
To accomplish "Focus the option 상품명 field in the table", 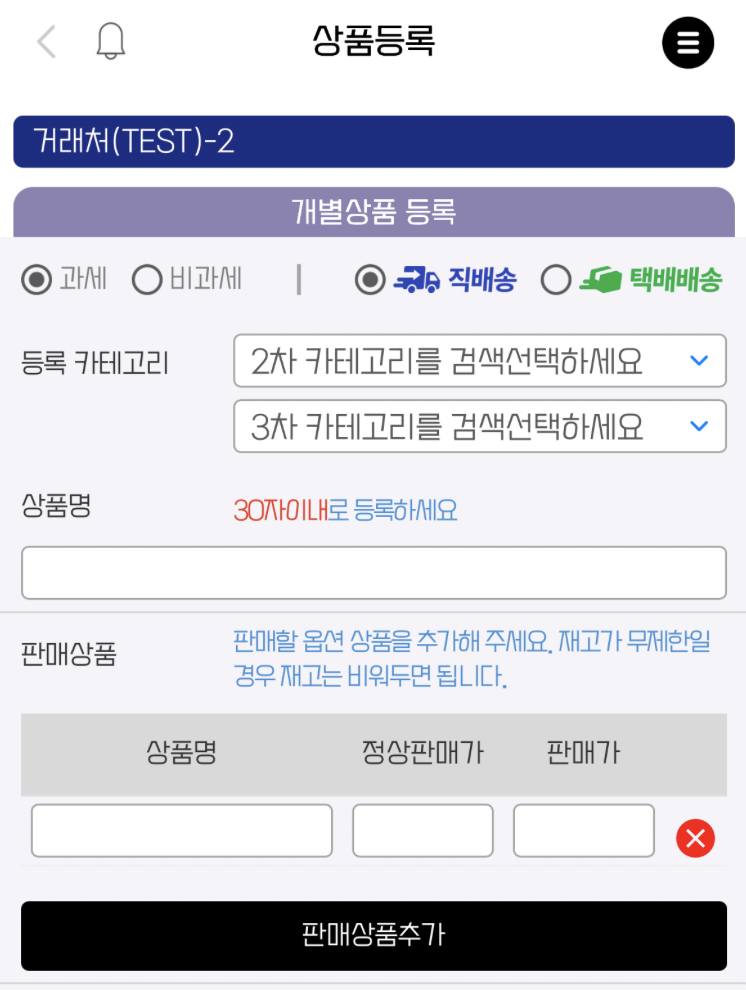I will click(x=181, y=831).
